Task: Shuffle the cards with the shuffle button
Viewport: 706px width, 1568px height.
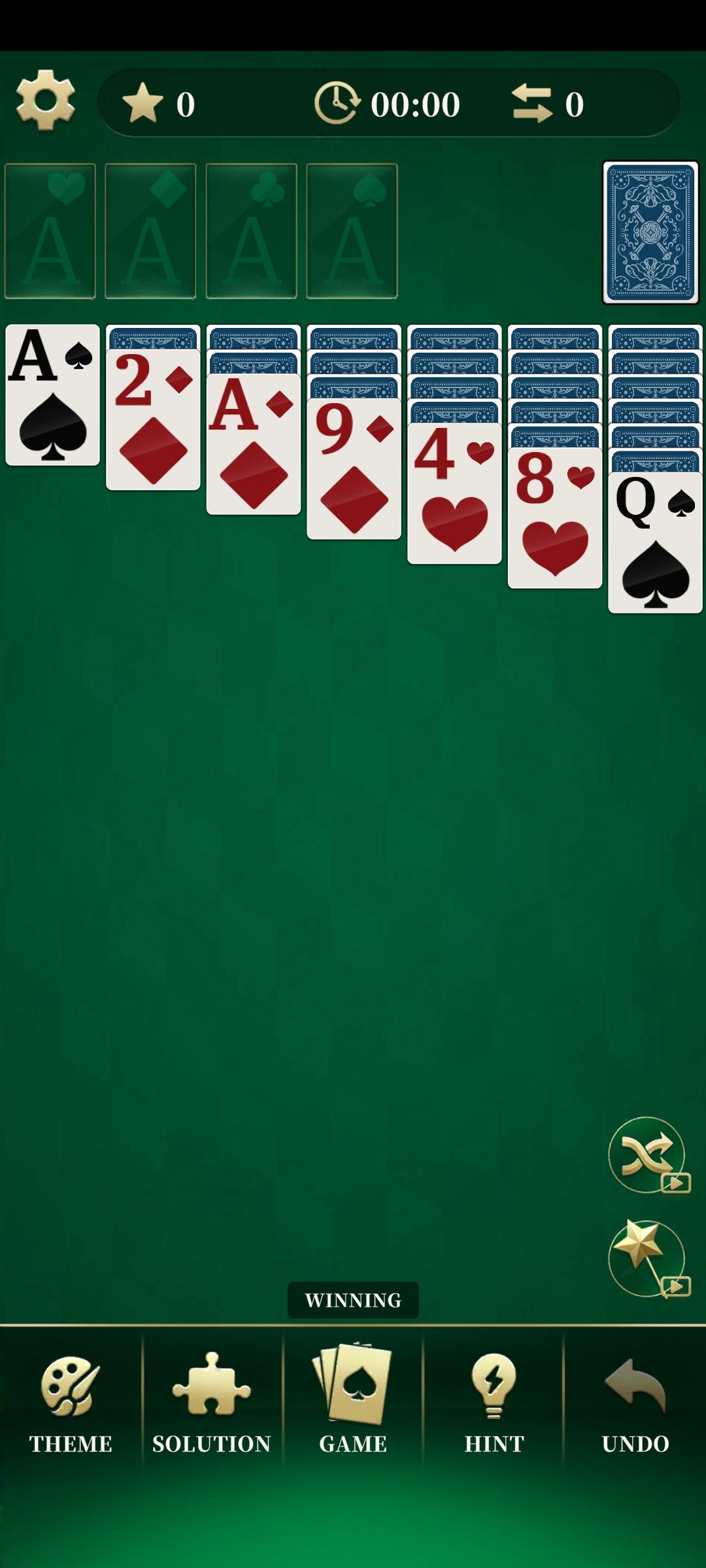Action: tap(647, 1155)
